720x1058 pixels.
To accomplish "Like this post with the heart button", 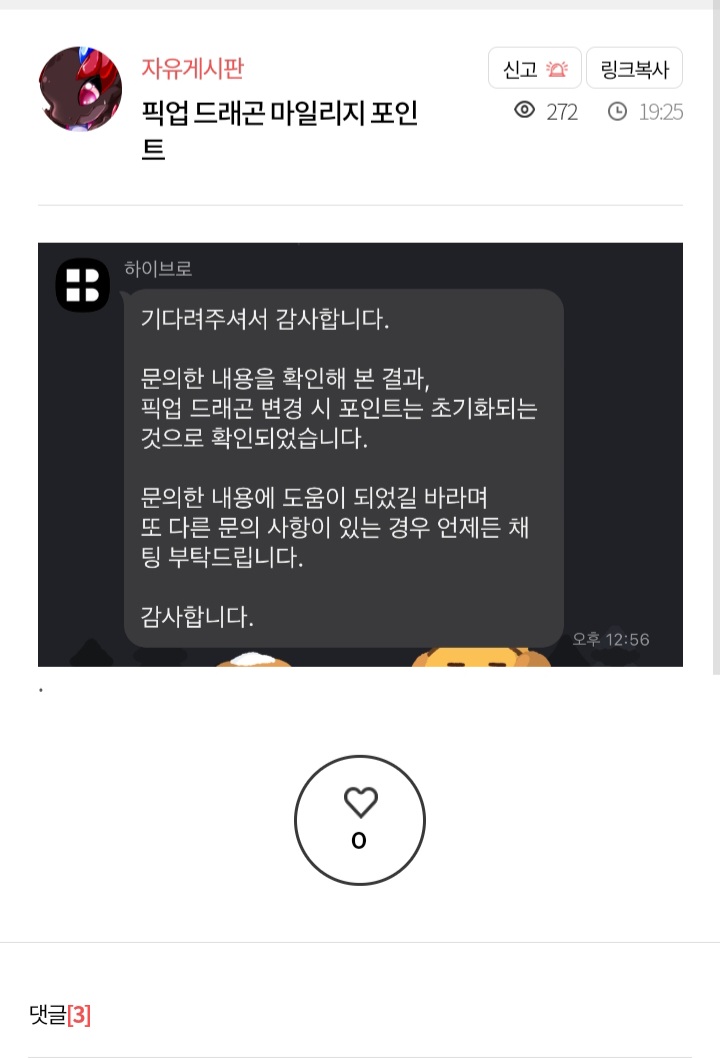I will 360,820.
